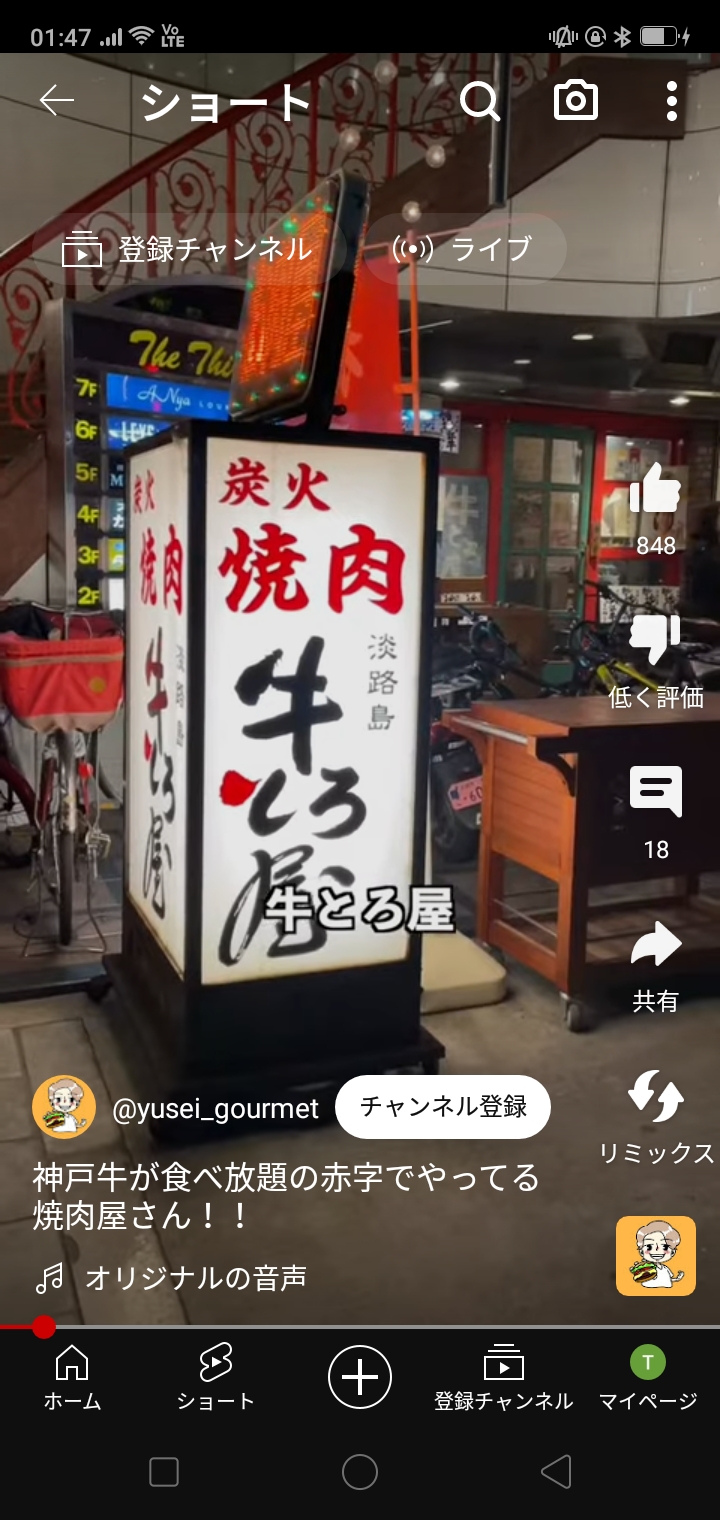Switch to 登録チャンネル tab in bottom bar
Screen dimensions: 720x1520
[503, 1378]
